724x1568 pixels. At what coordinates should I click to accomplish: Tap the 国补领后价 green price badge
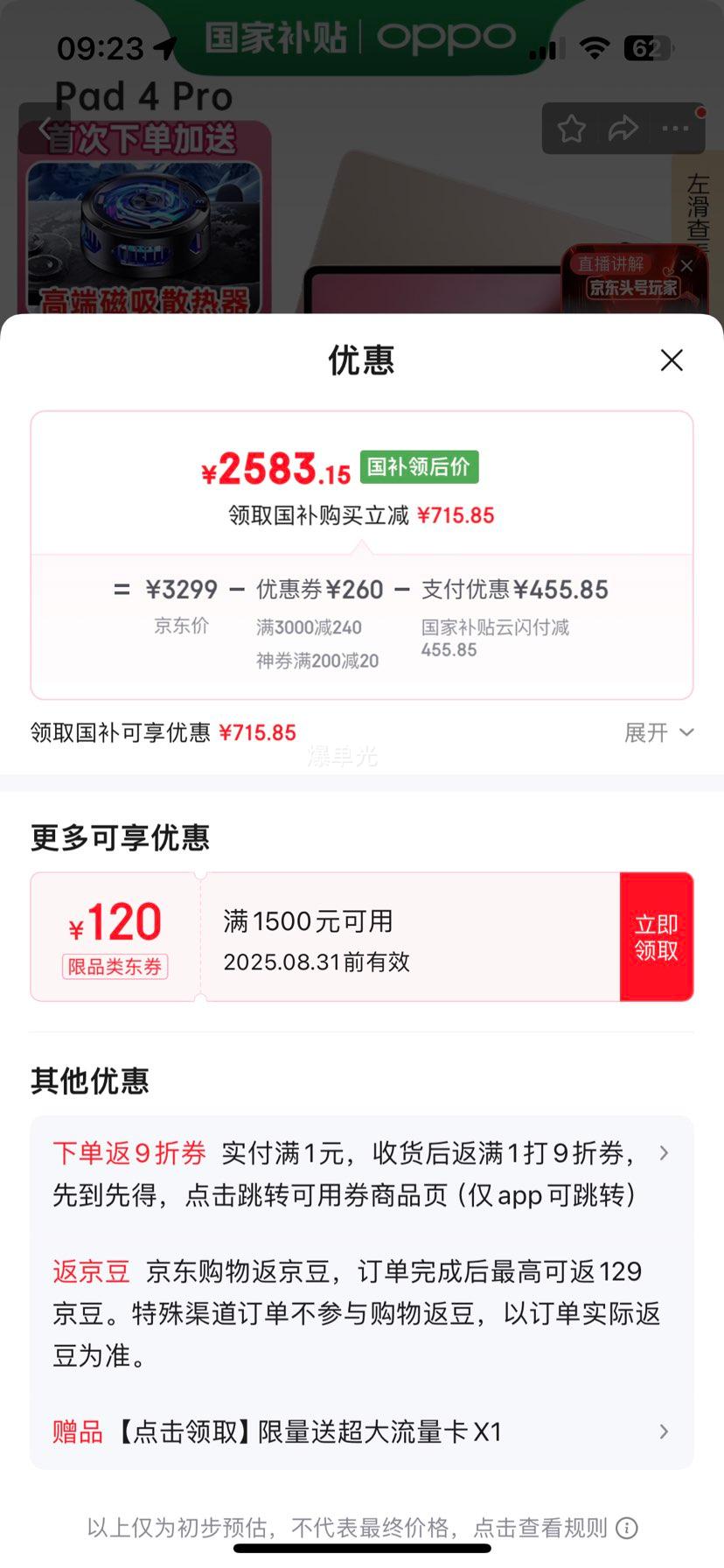(418, 466)
